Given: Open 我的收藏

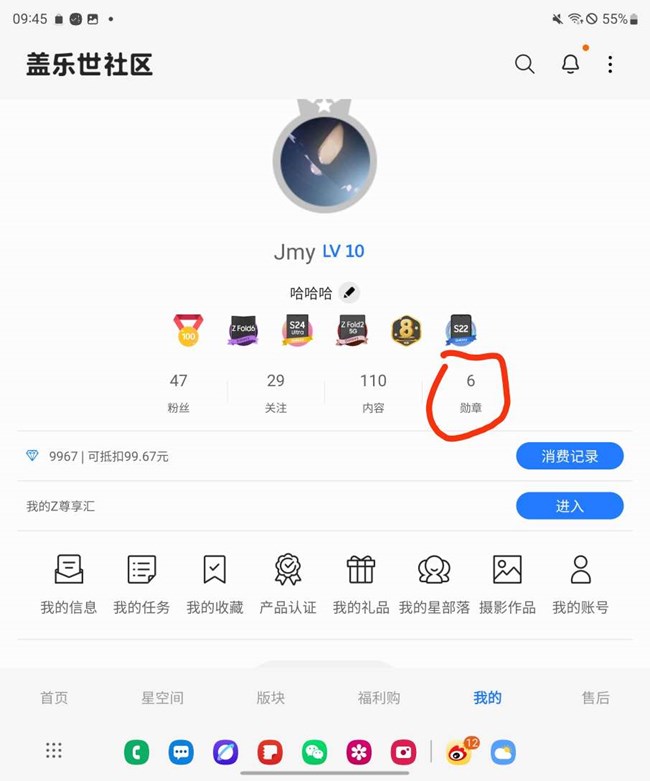Looking at the screenshot, I should (x=214, y=583).
